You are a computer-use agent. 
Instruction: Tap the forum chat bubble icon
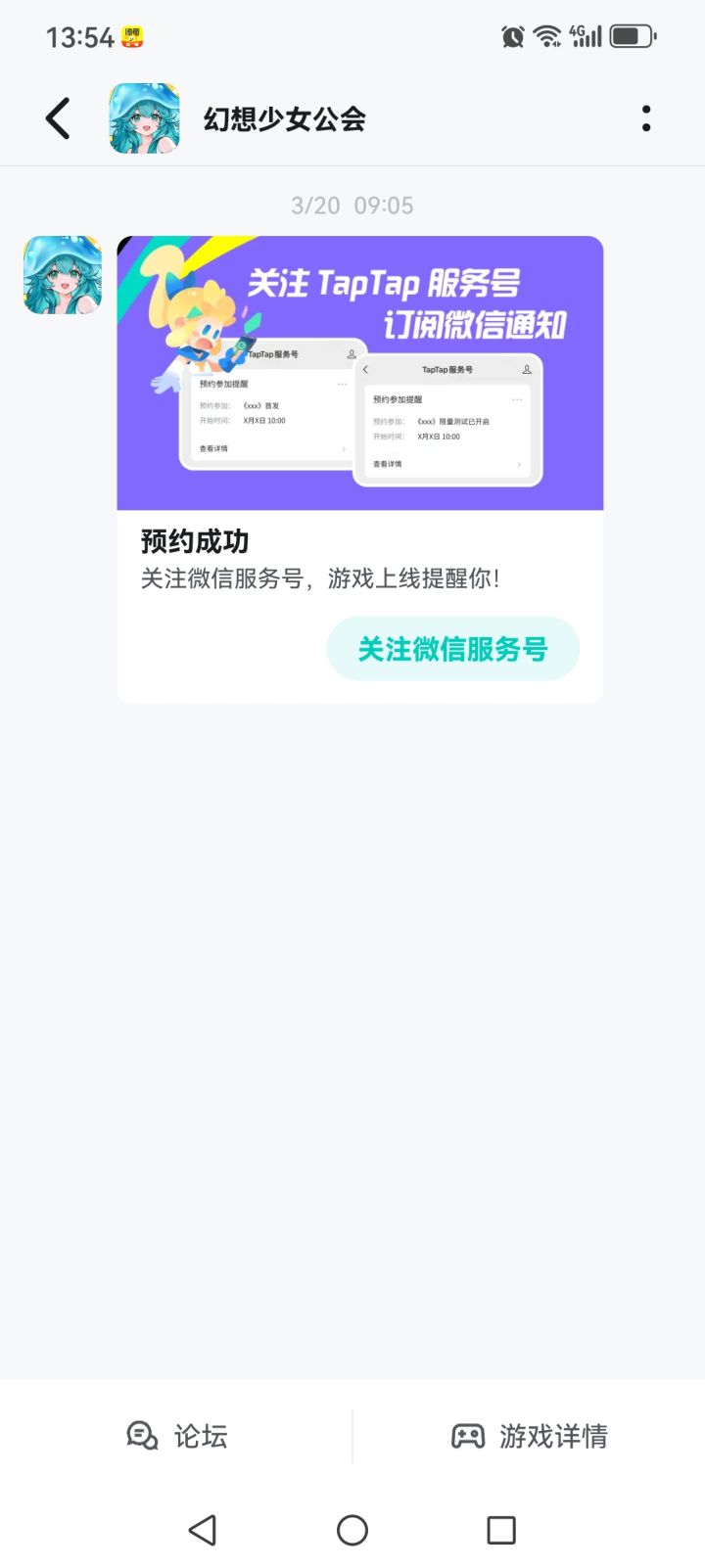tap(143, 1436)
